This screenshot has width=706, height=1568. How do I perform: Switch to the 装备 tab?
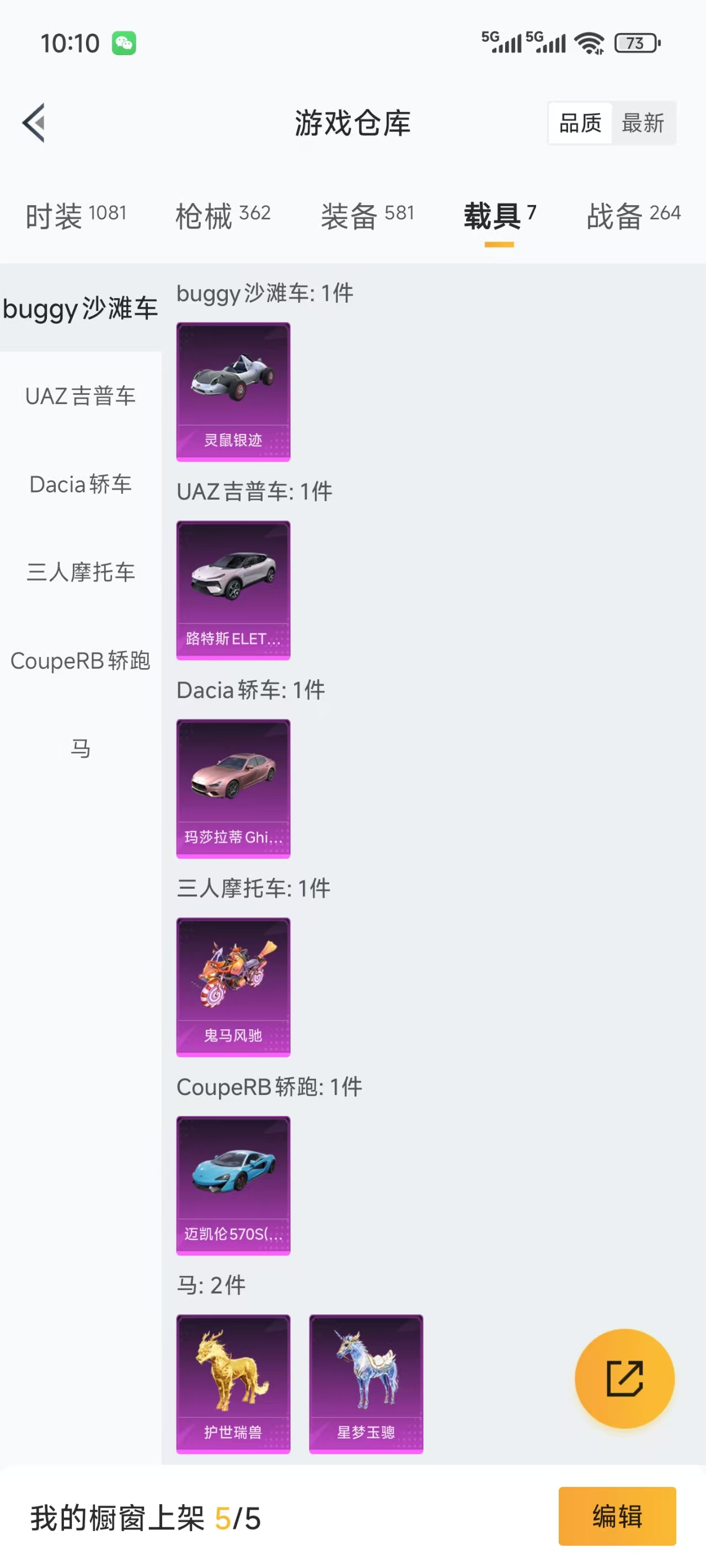(368, 216)
